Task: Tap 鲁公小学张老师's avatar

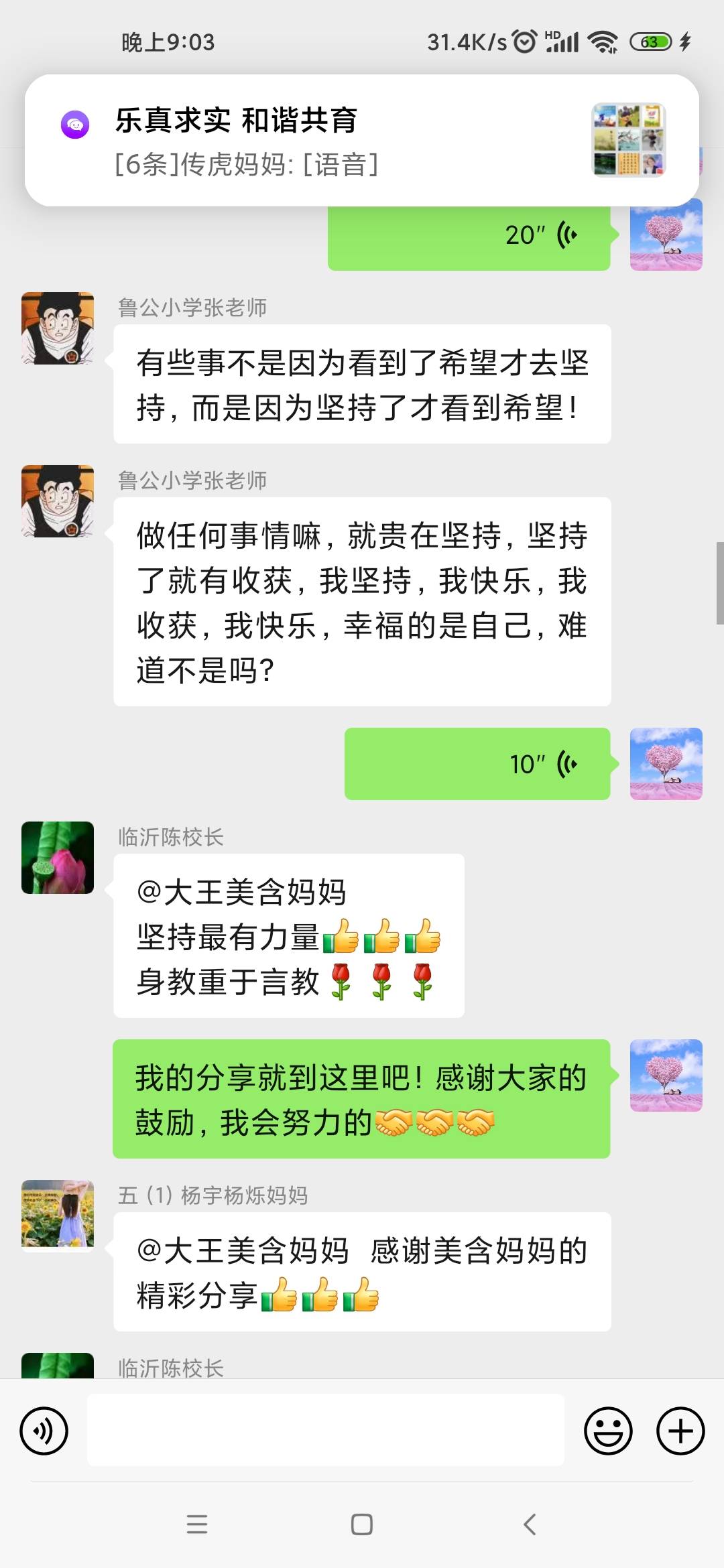Action: 57,328
